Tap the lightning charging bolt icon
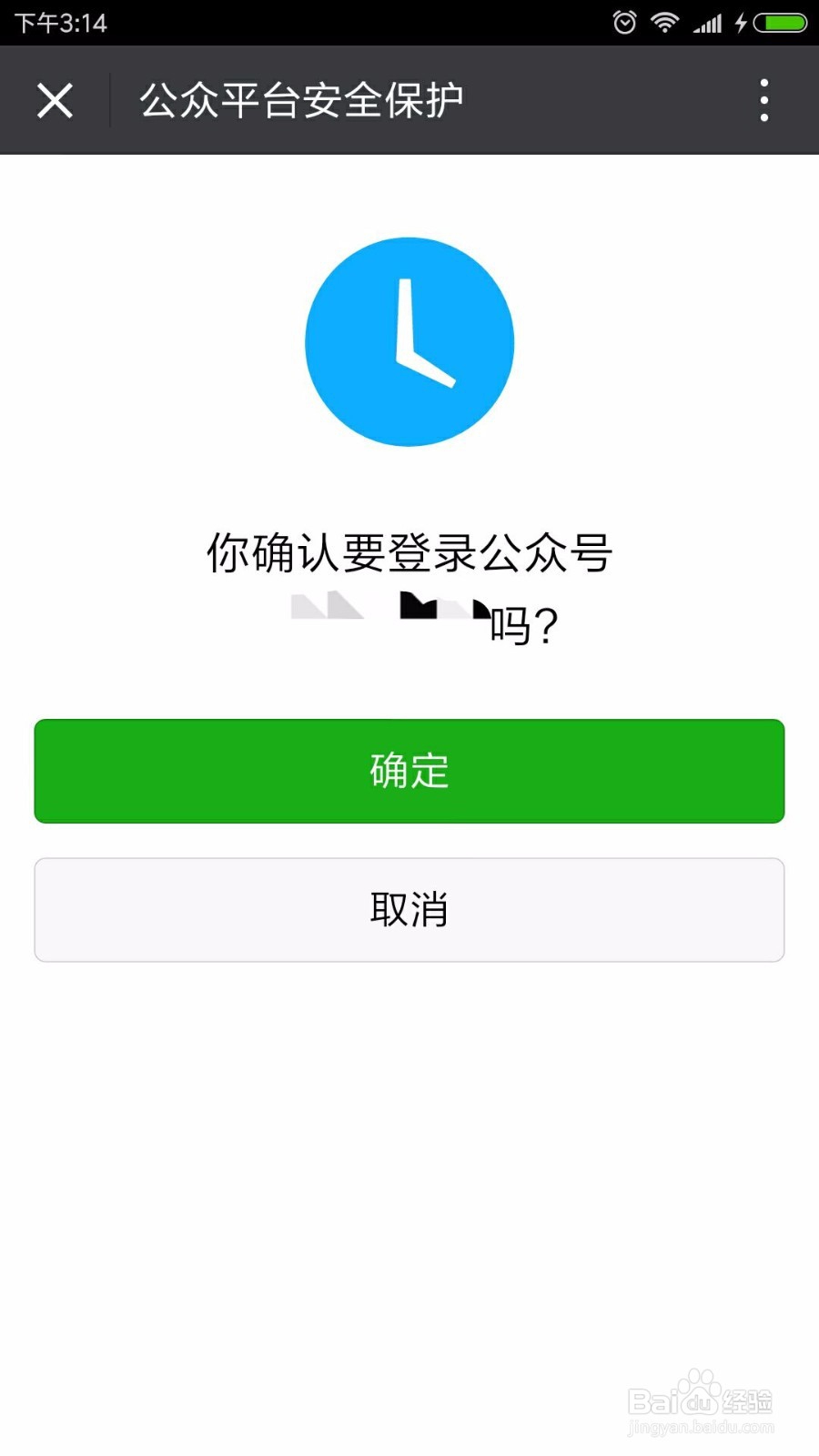Screen dimensions: 819x1456 pos(739,22)
